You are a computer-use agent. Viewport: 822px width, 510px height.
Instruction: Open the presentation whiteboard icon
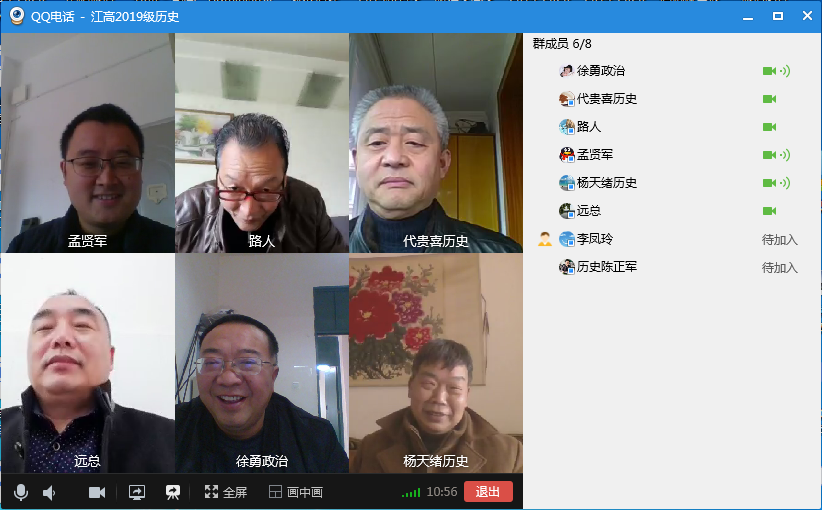click(x=173, y=492)
